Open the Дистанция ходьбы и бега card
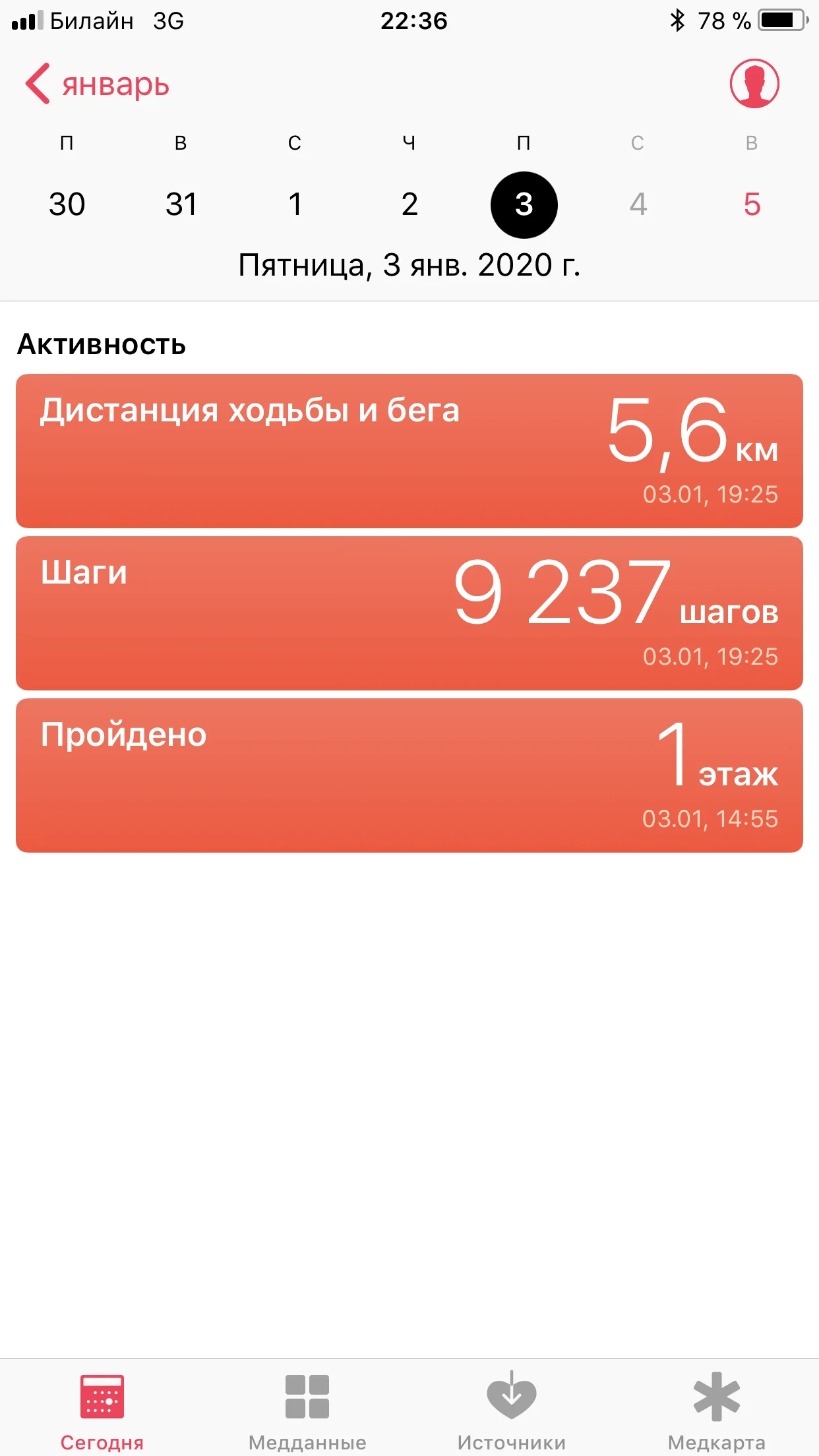Viewport: 819px width, 1456px height. coord(409,451)
